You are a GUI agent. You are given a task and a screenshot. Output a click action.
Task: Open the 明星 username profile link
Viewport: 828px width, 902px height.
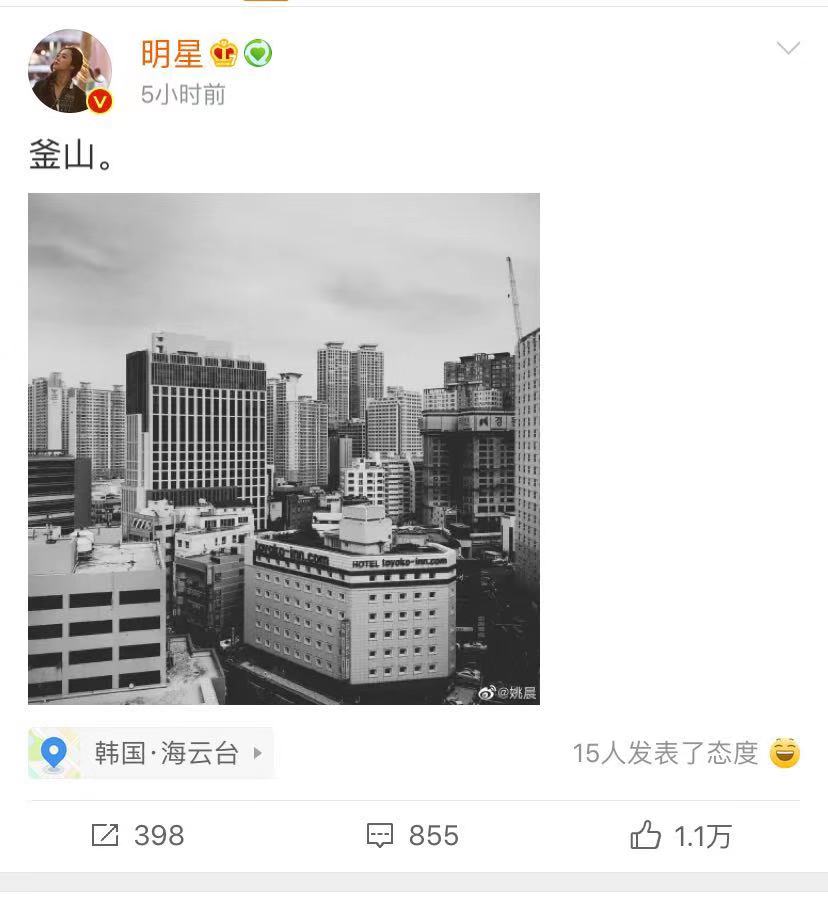coord(171,53)
